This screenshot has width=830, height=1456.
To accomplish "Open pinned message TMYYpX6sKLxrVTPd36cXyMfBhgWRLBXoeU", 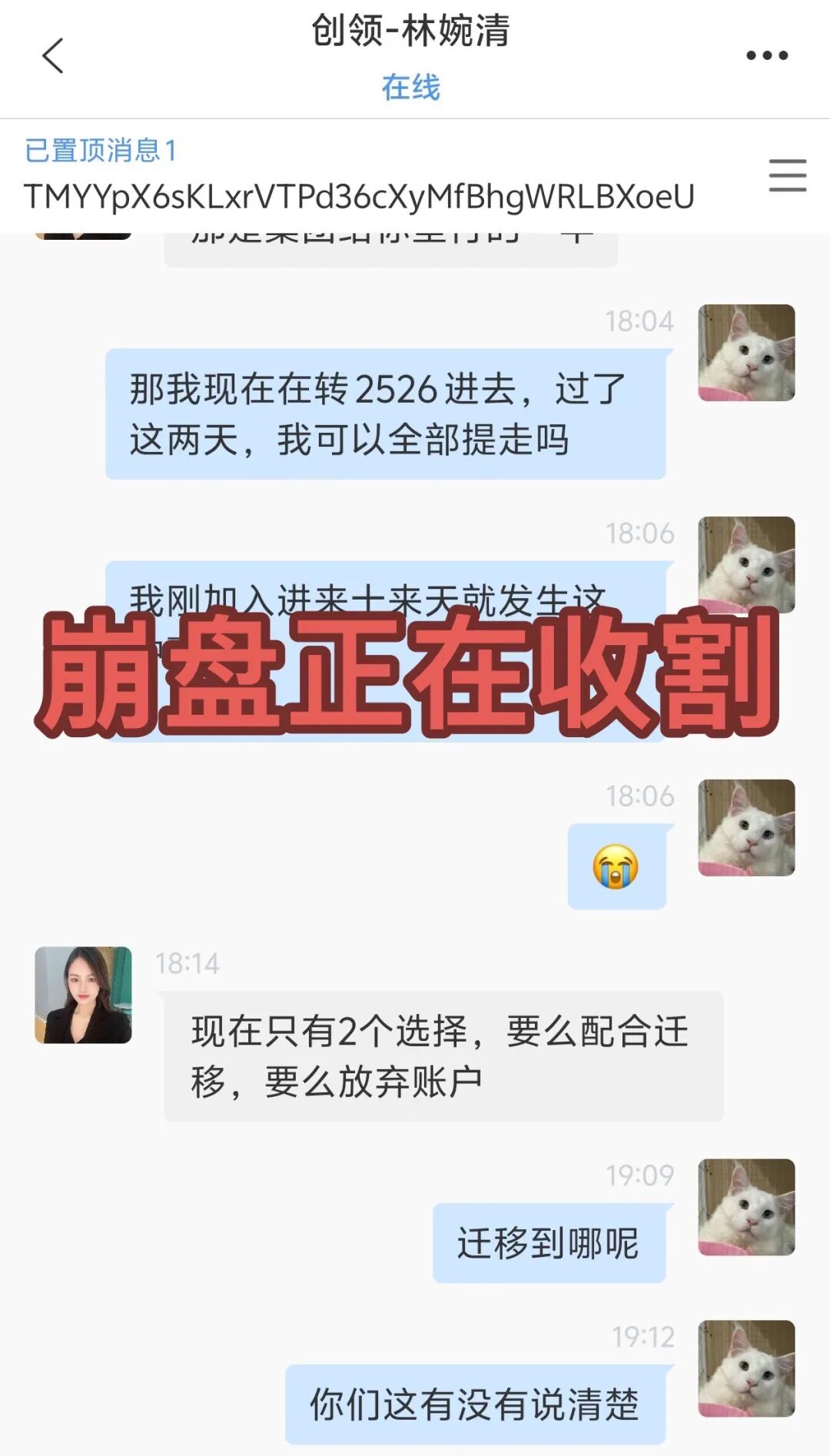I will [358, 197].
